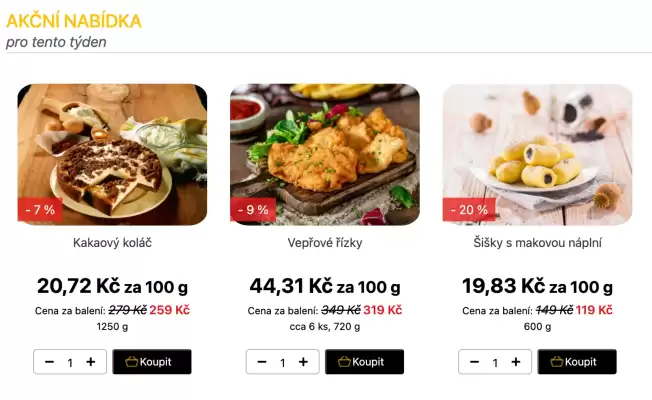Tap Koupit for Šišky s makovou náplní
This screenshot has height=400, width=652.
(x=577, y=362)
